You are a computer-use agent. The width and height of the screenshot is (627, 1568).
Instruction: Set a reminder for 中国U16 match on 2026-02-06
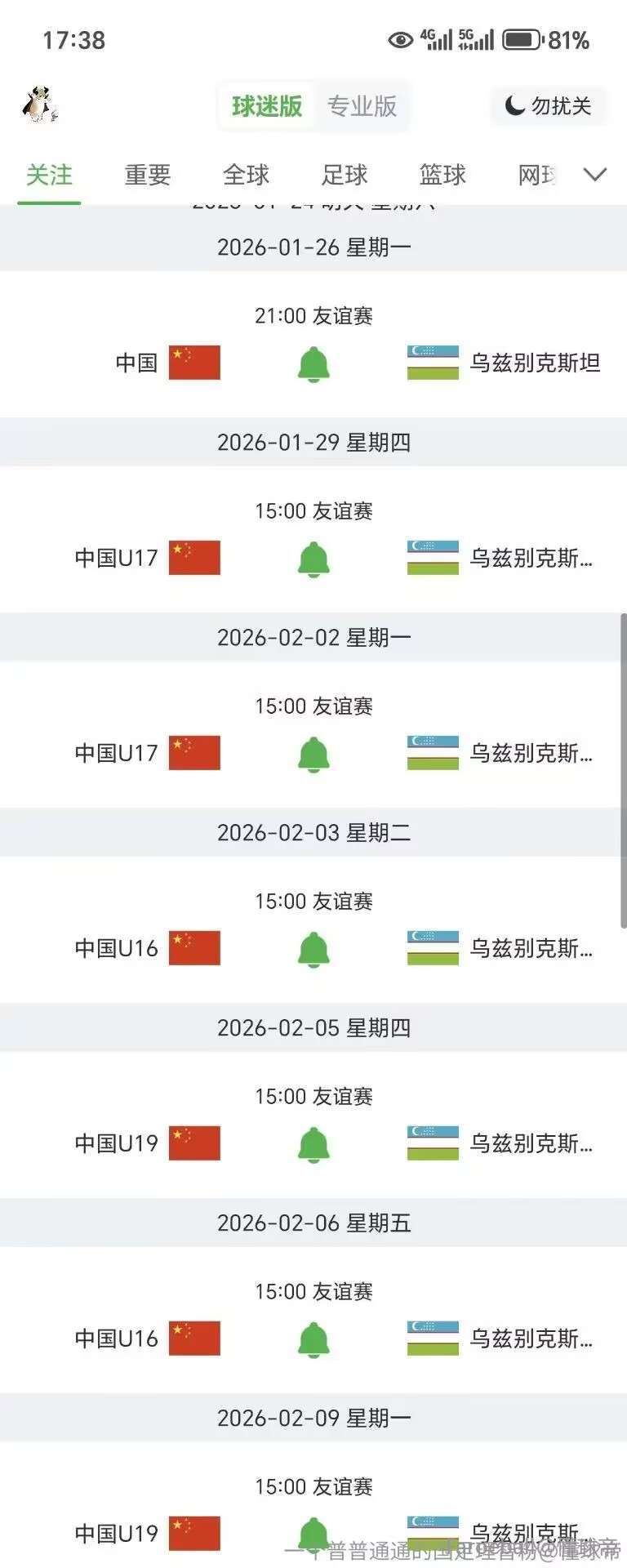click(313, 1340)
